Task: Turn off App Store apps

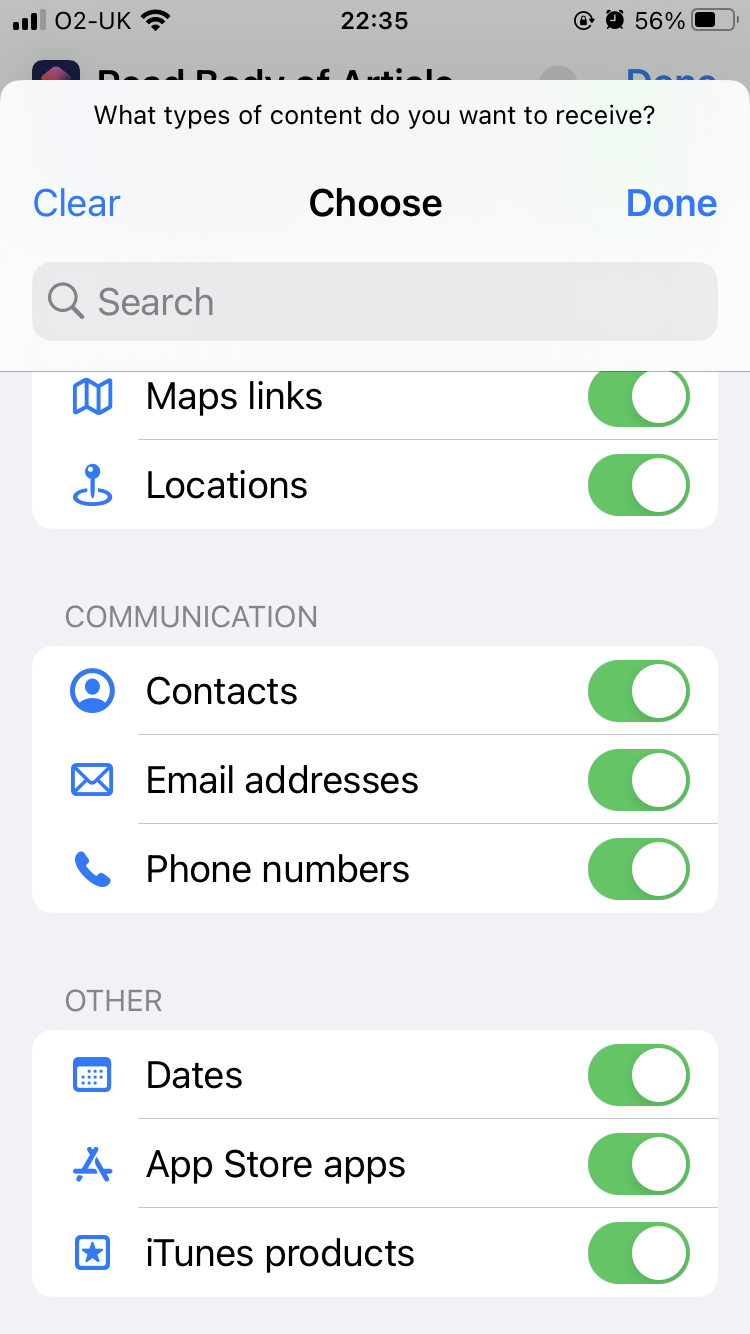Action: point(638,1163)
